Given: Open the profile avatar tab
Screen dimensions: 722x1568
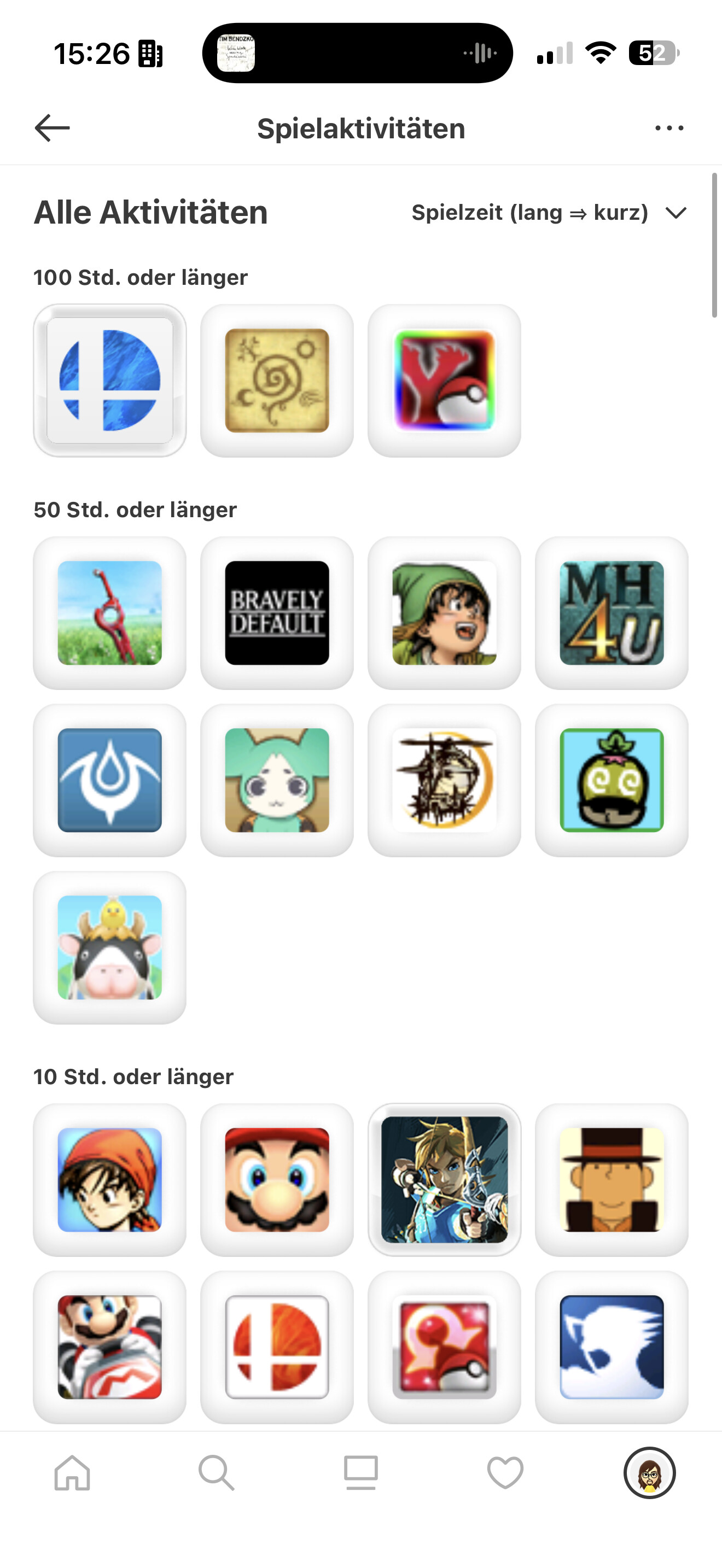Looking at the screenshot, I should tap(650, 1473).
